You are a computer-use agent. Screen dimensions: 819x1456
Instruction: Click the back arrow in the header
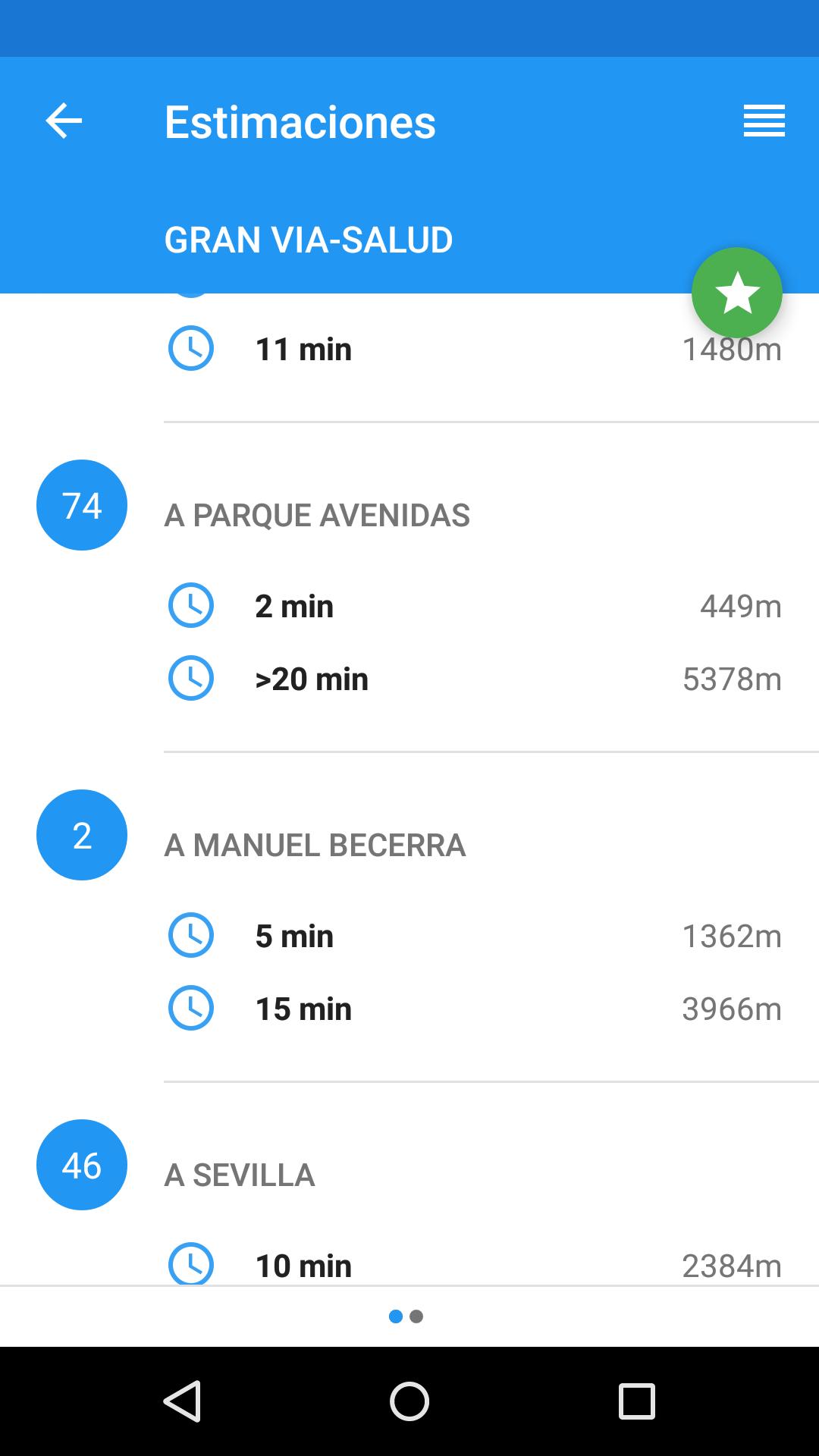click(x=64, y=121)
